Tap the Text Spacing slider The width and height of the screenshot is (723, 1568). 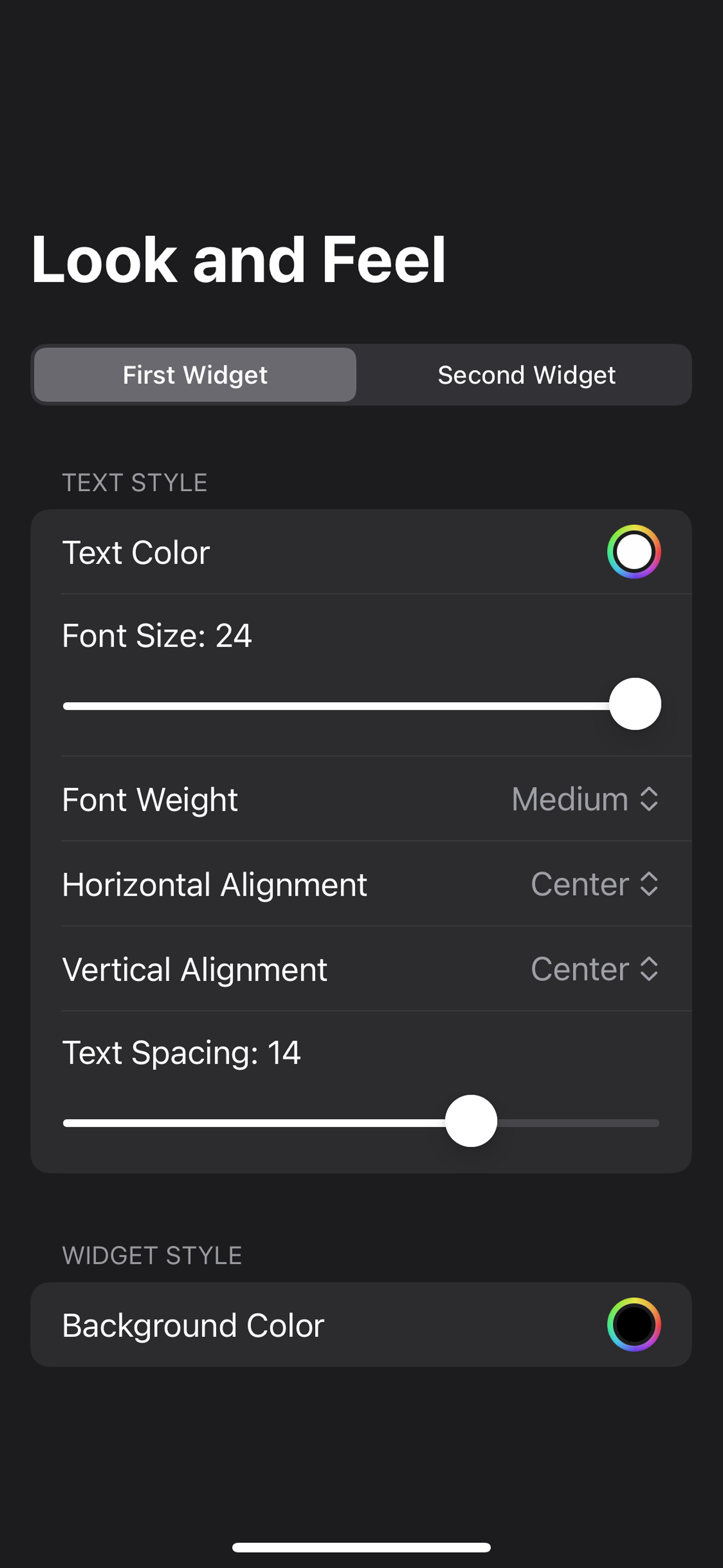(x=361, y=1122)
